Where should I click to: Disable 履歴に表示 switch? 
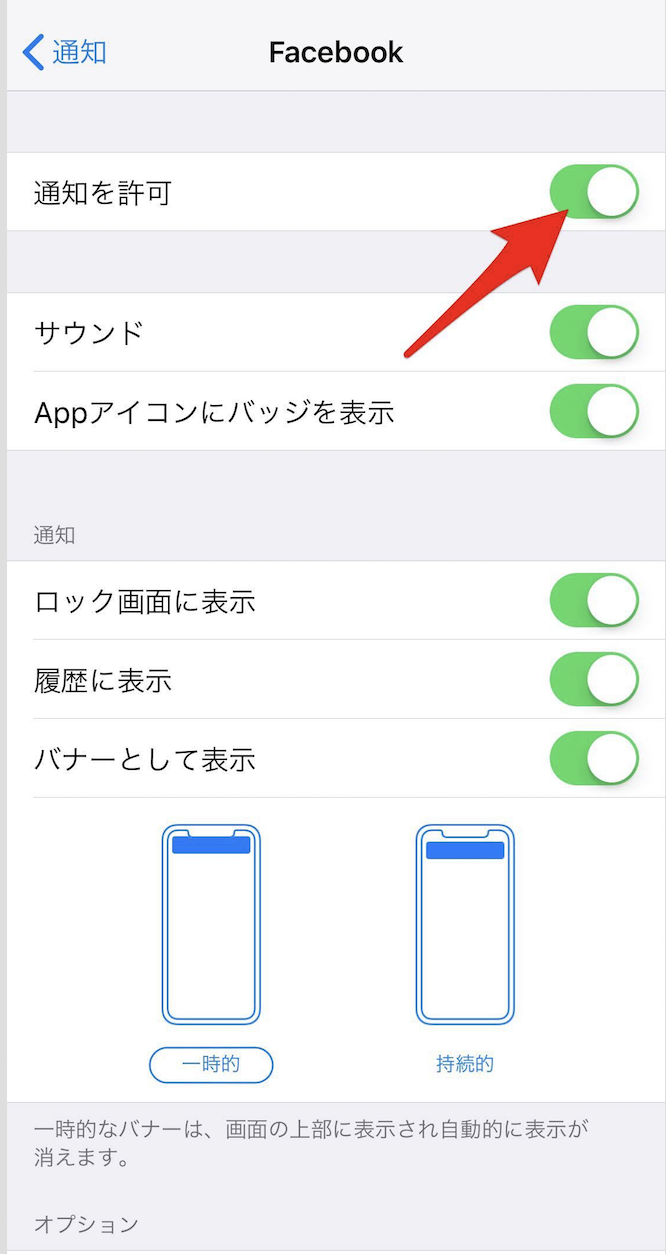coord(593,680)
